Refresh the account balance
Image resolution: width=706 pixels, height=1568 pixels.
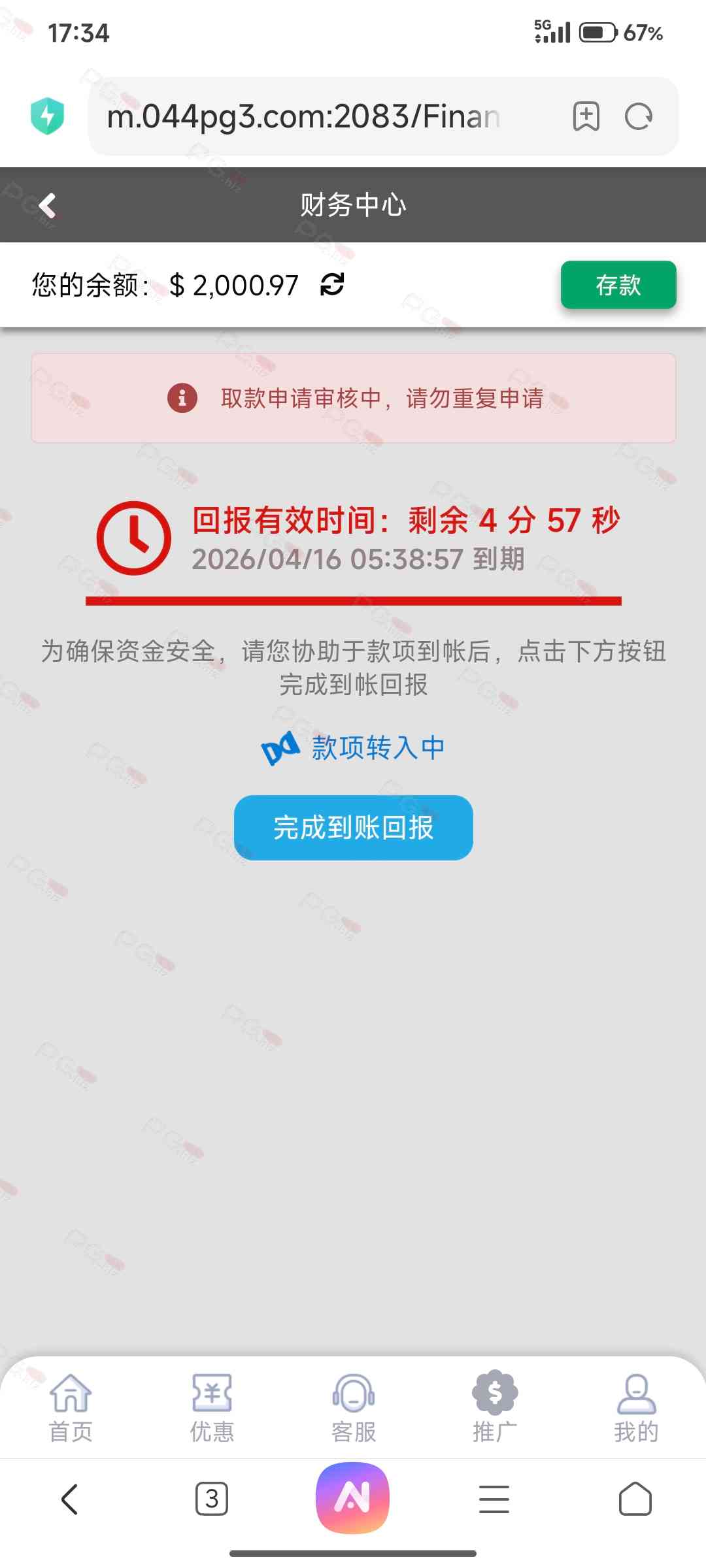tap(332, 285)
